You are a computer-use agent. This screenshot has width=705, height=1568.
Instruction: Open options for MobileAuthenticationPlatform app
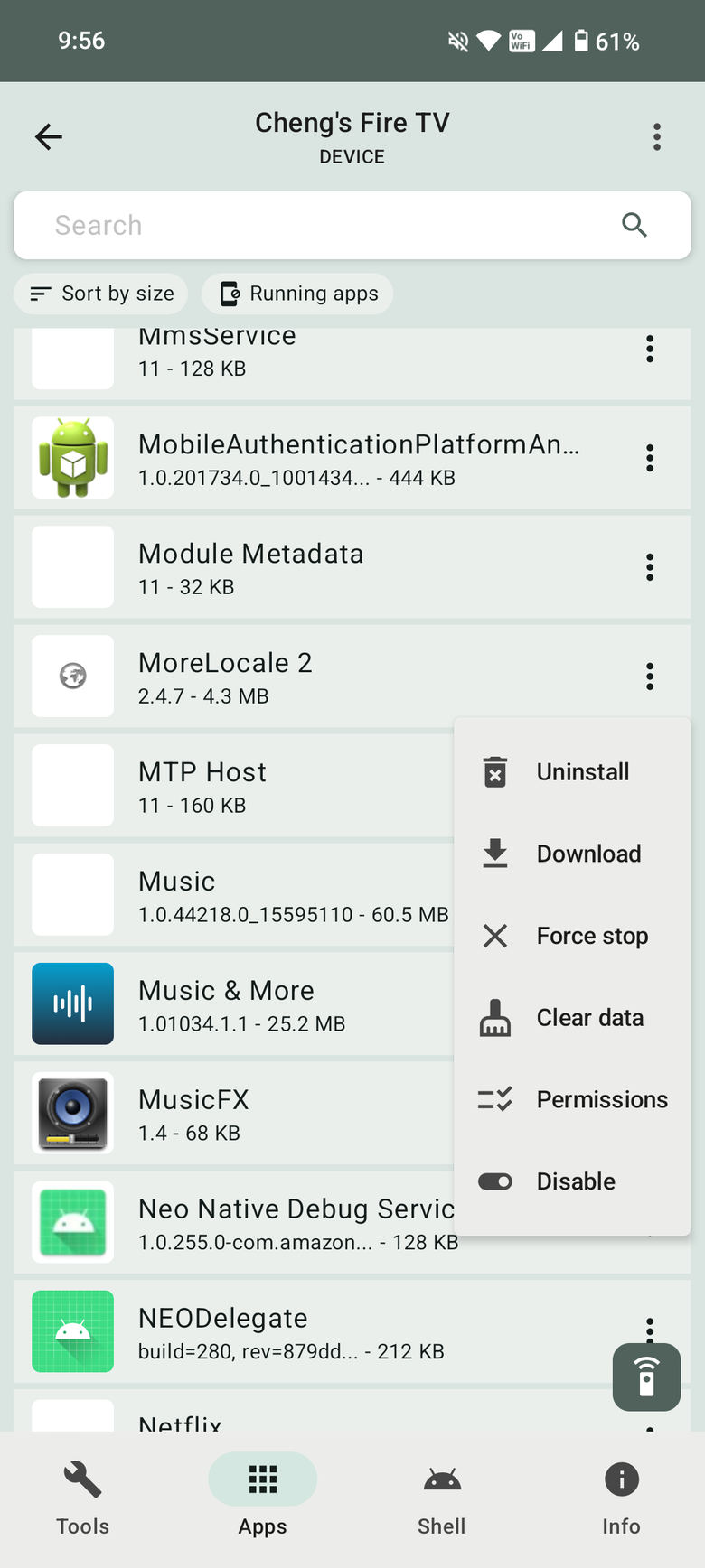point(650,458)
